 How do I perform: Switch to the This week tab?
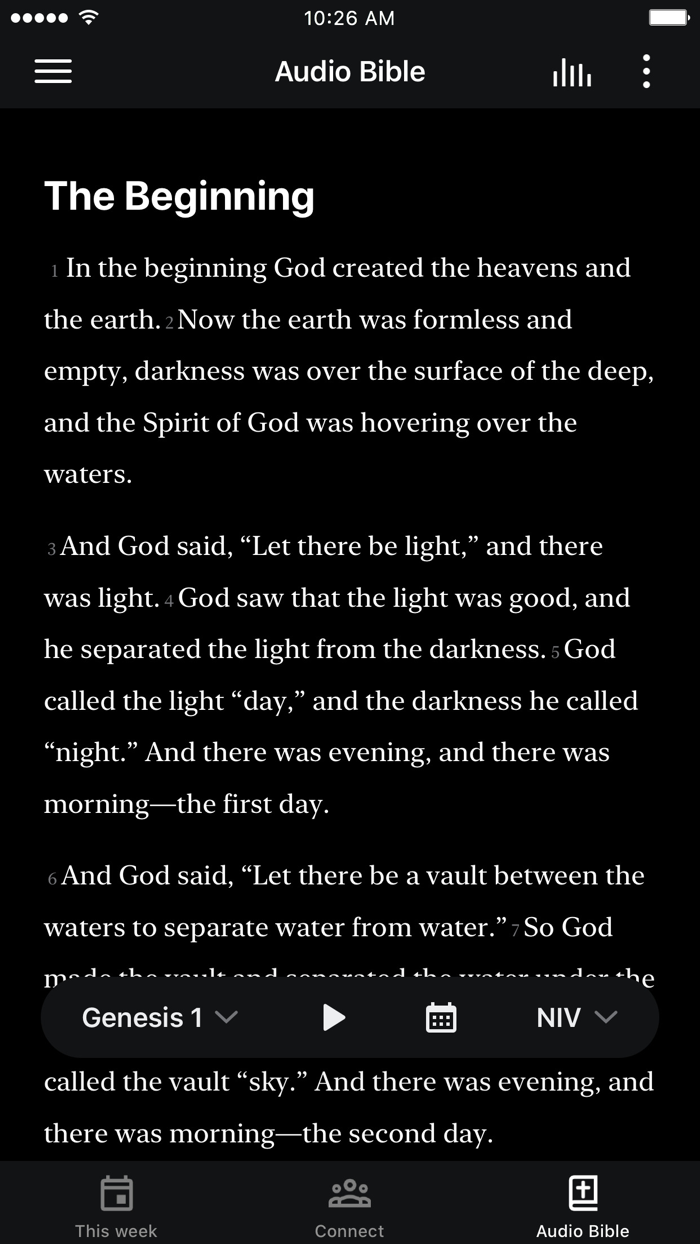116,1206
